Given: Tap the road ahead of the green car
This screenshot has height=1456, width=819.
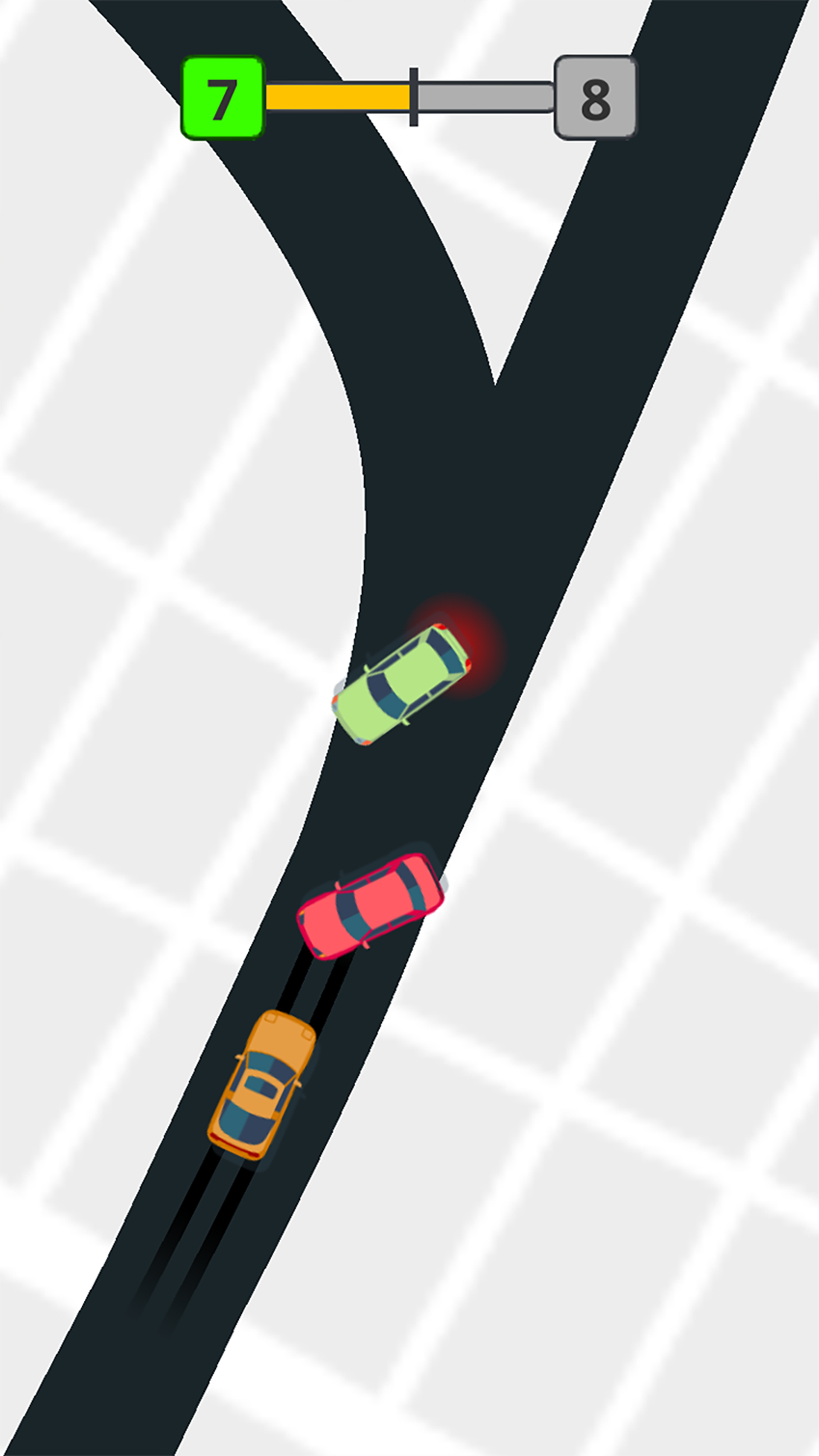Looking at the screenshot, I should pyautogui.click(x=447, y=521).
